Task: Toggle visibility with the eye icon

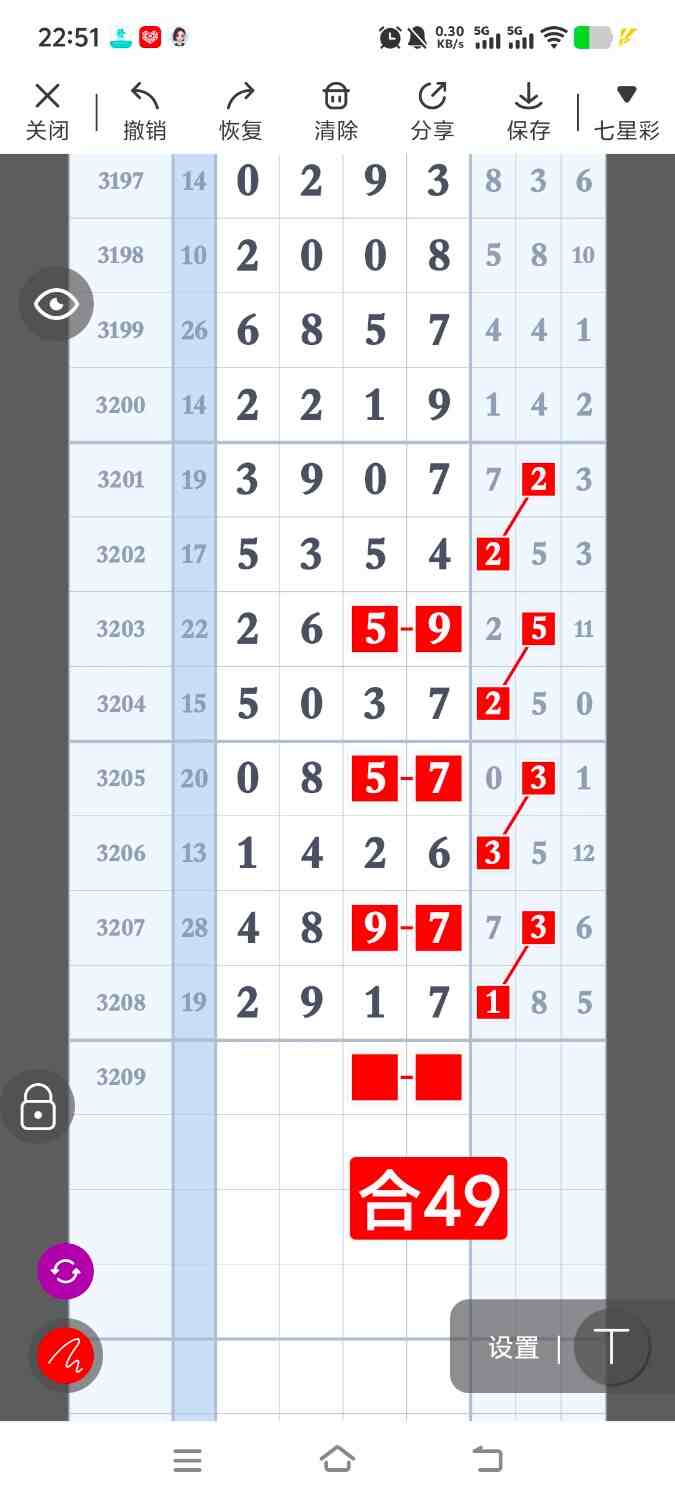Action: pyautogui.click(x=57, y=304)
